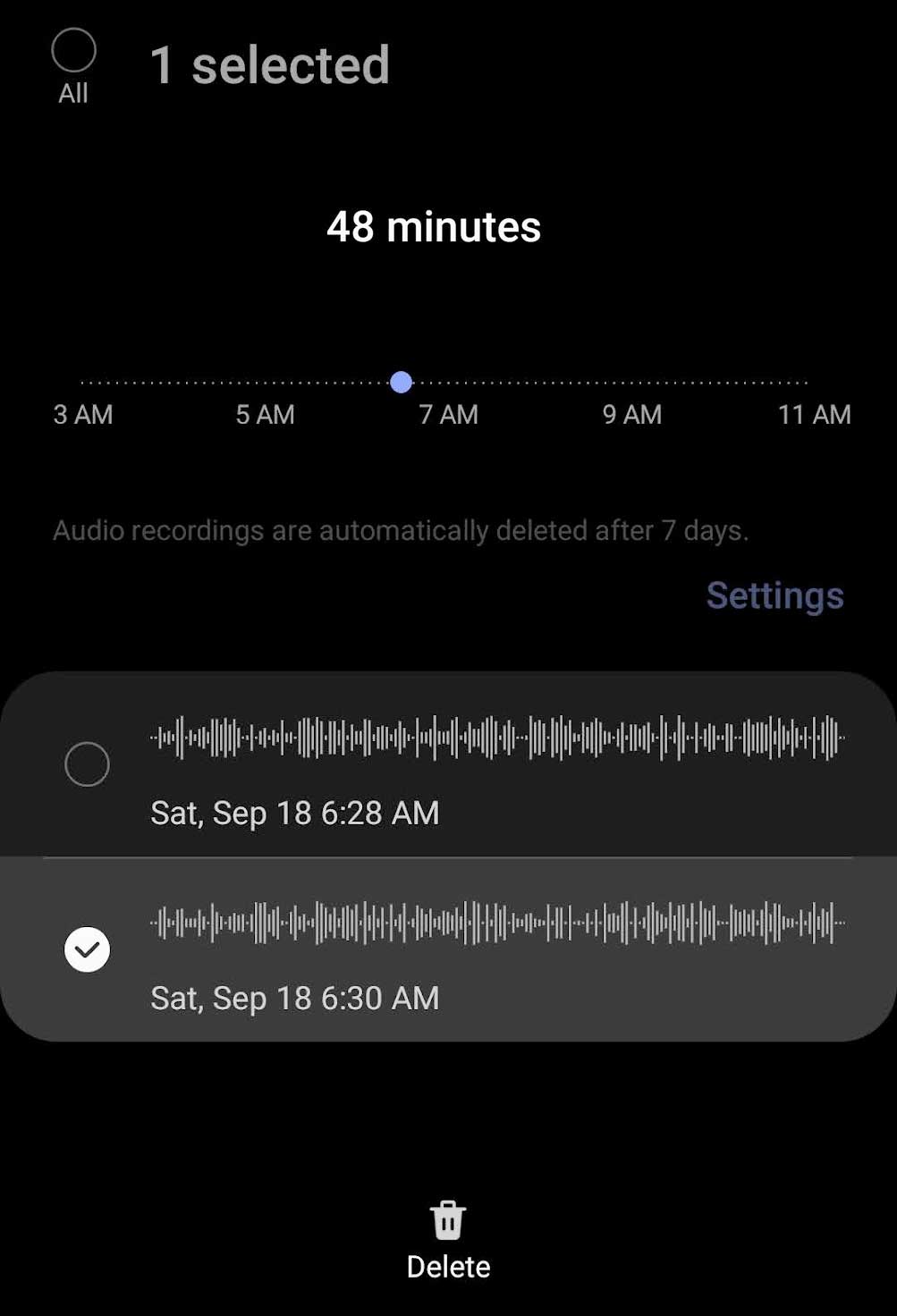
Task: Tap the dotted timeline track
Action: [x=581, y=382]
